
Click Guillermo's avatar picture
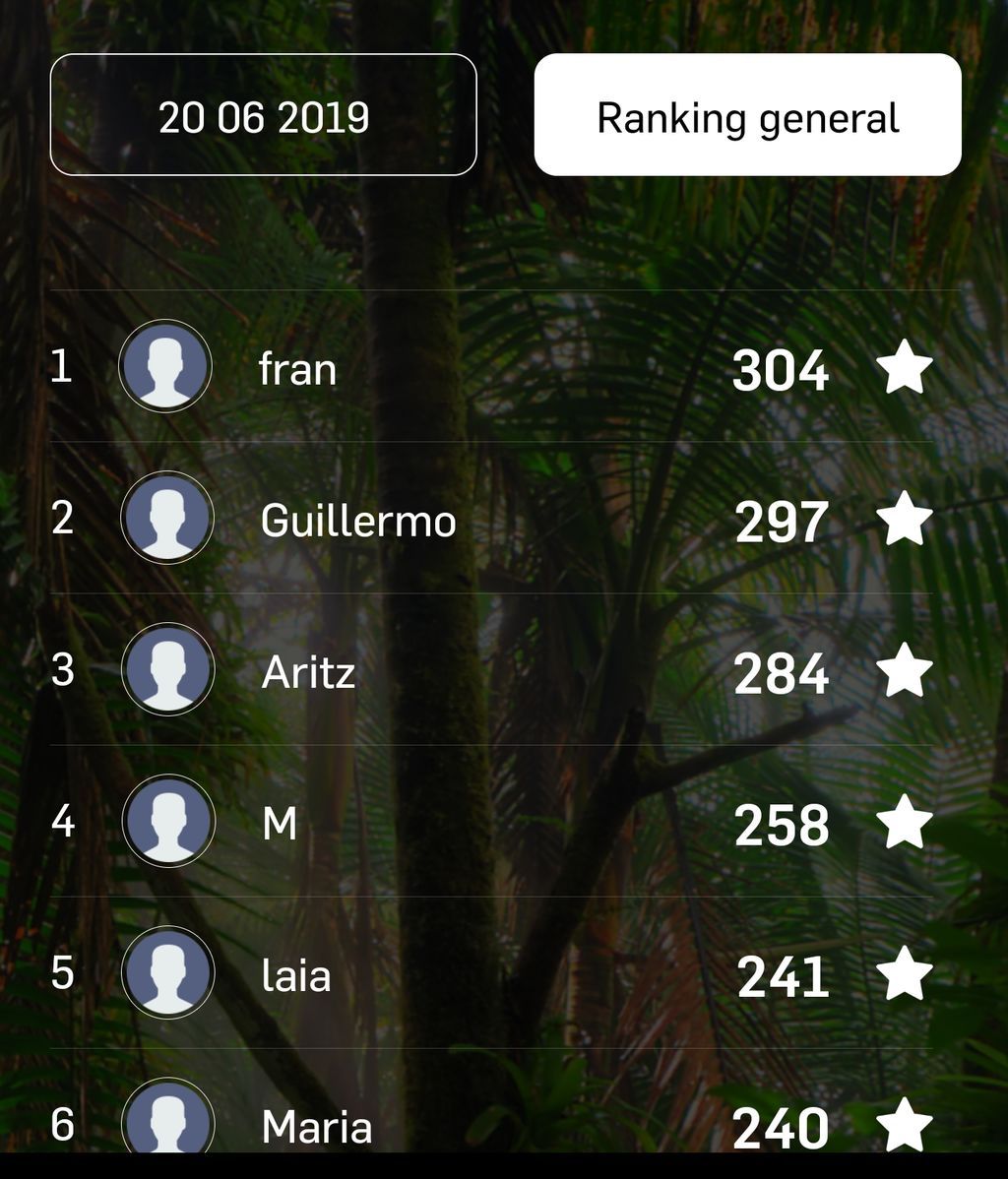pyautogui.click(x=167, y=518)
